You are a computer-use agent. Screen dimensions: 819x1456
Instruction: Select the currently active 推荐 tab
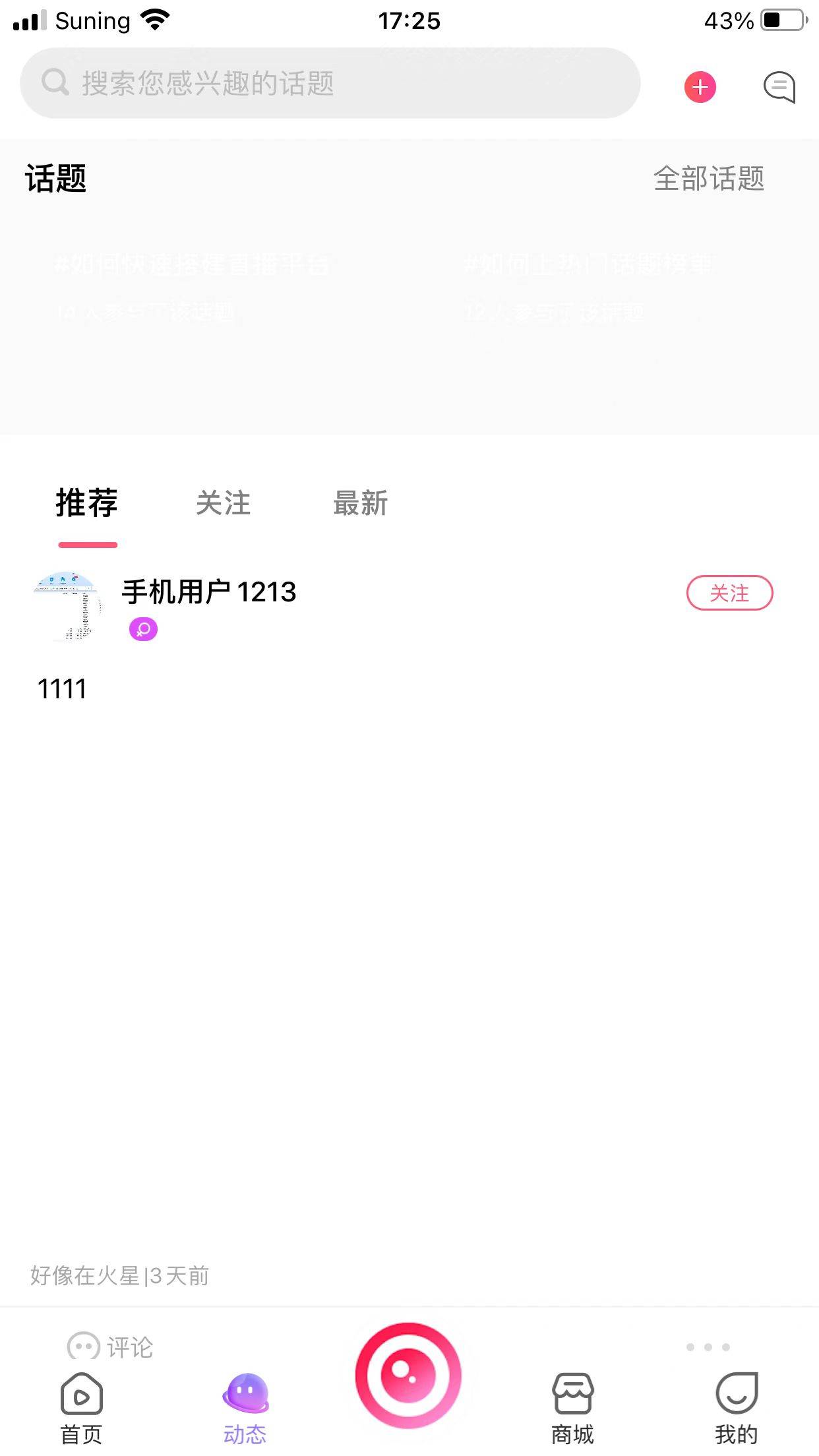coord(86,503)
